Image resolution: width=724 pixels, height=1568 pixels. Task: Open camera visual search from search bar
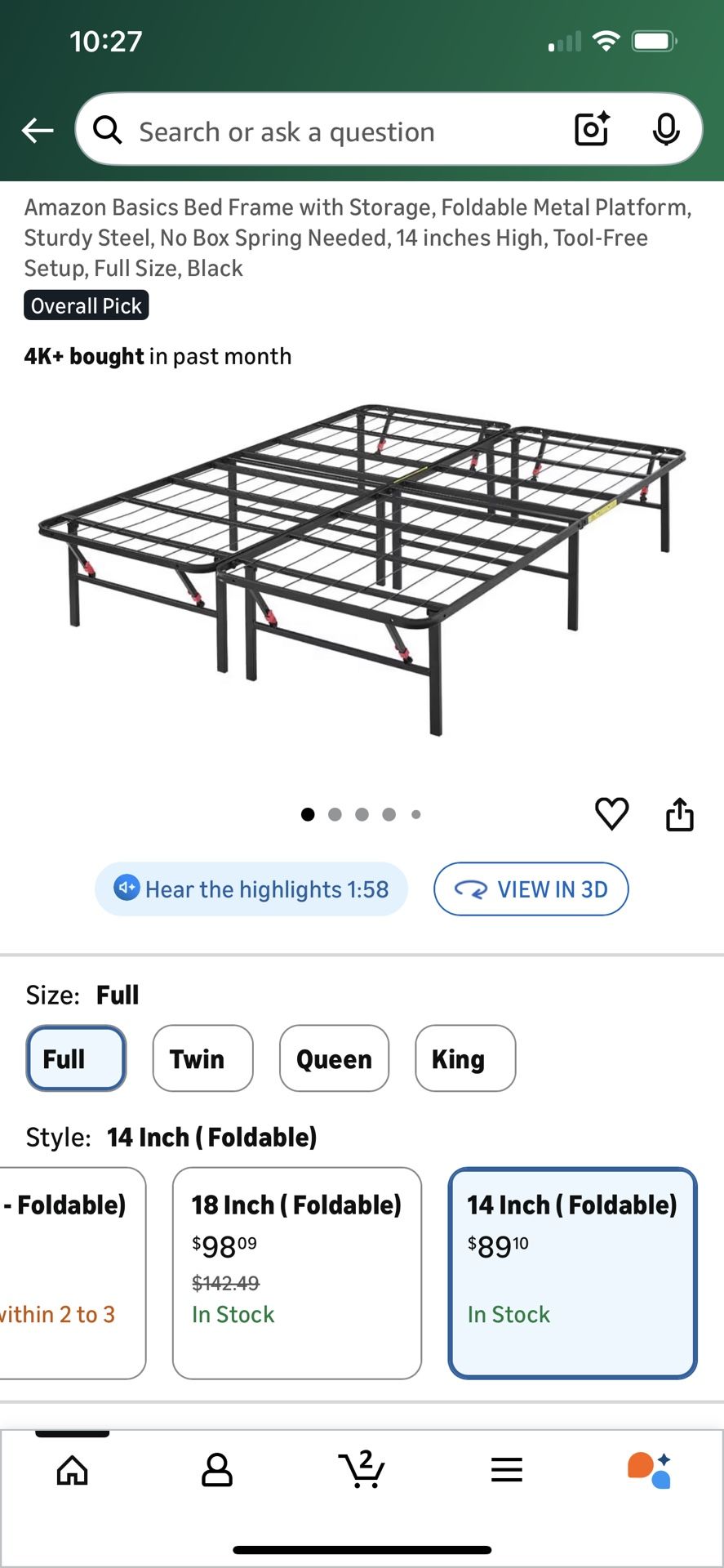coord(591,130)
